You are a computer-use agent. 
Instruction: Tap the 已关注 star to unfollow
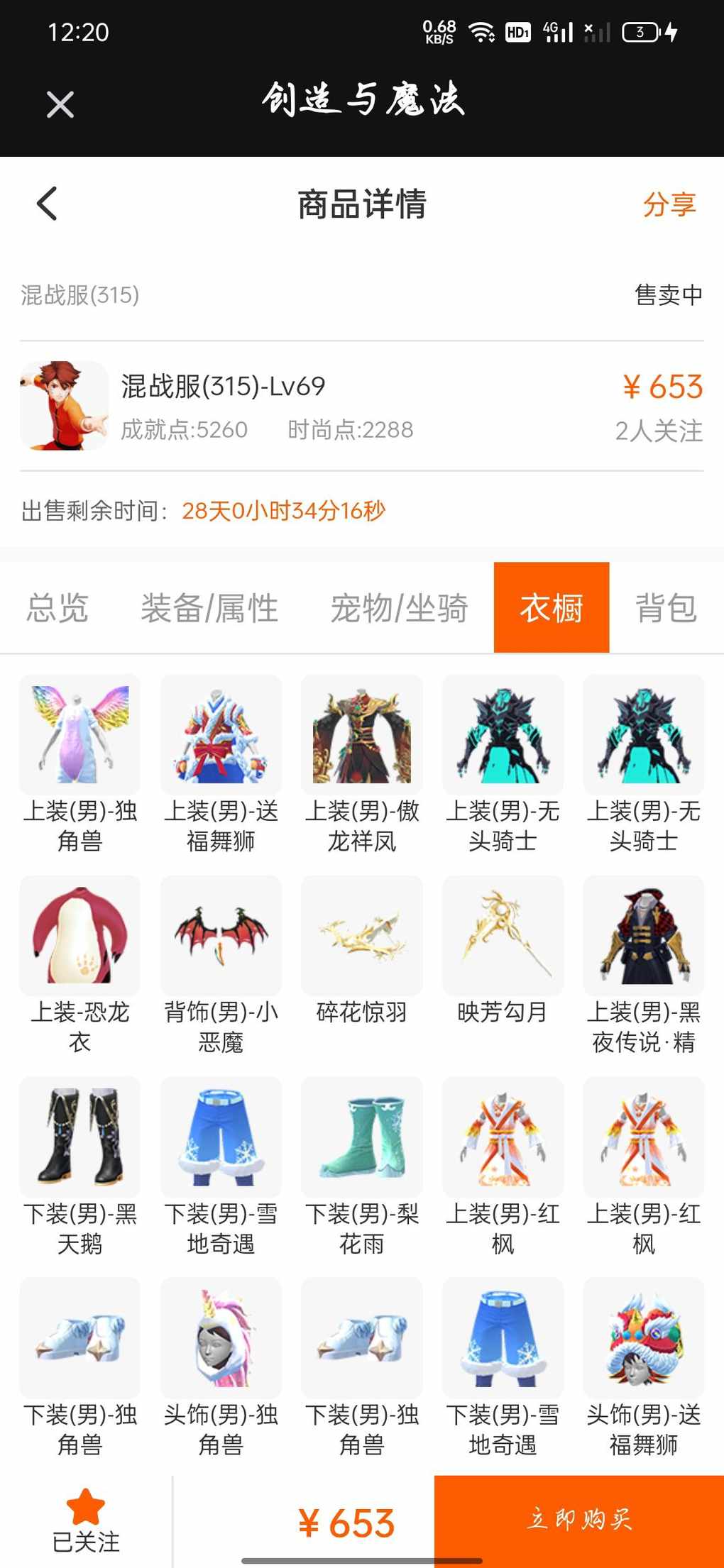click(86, 1520)
